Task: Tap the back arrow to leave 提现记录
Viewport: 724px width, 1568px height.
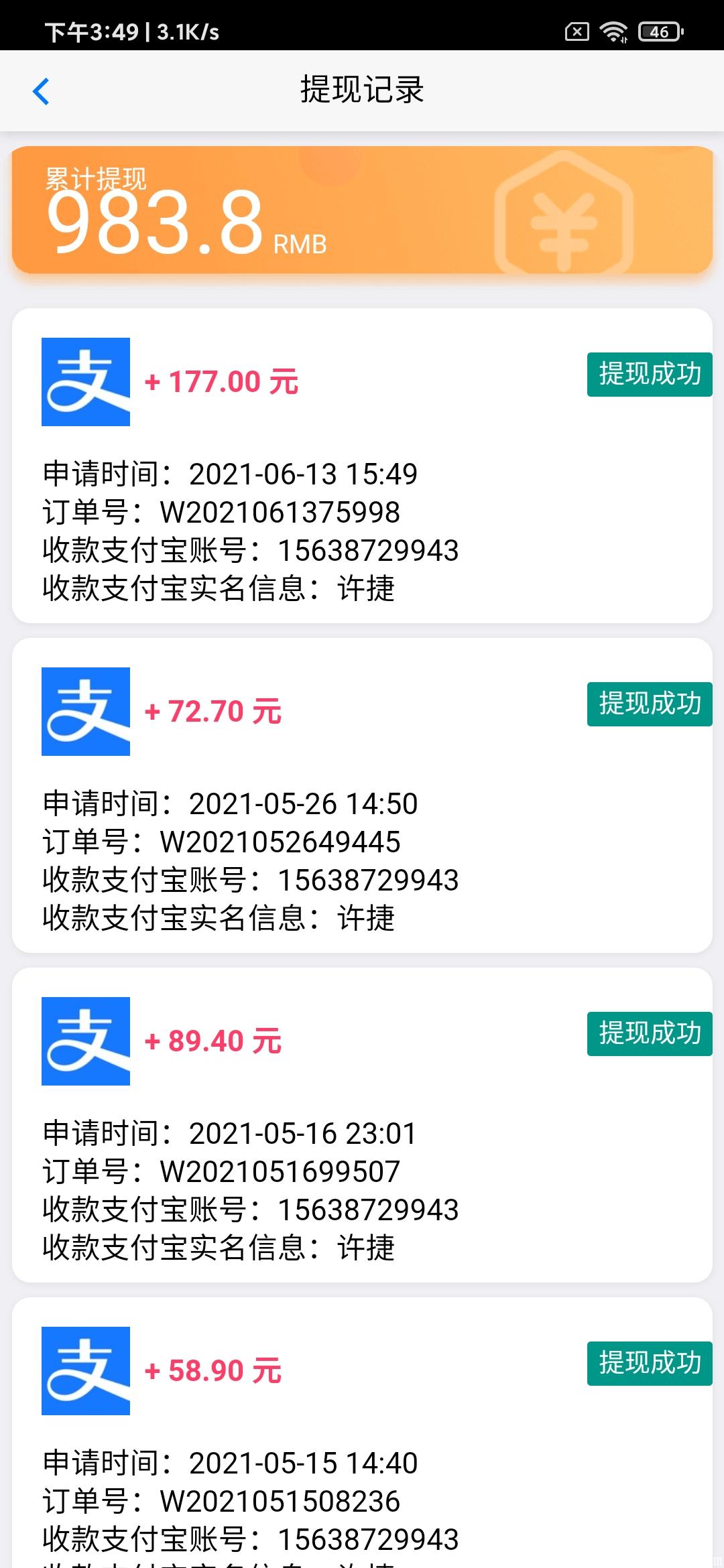Action: 42,91
